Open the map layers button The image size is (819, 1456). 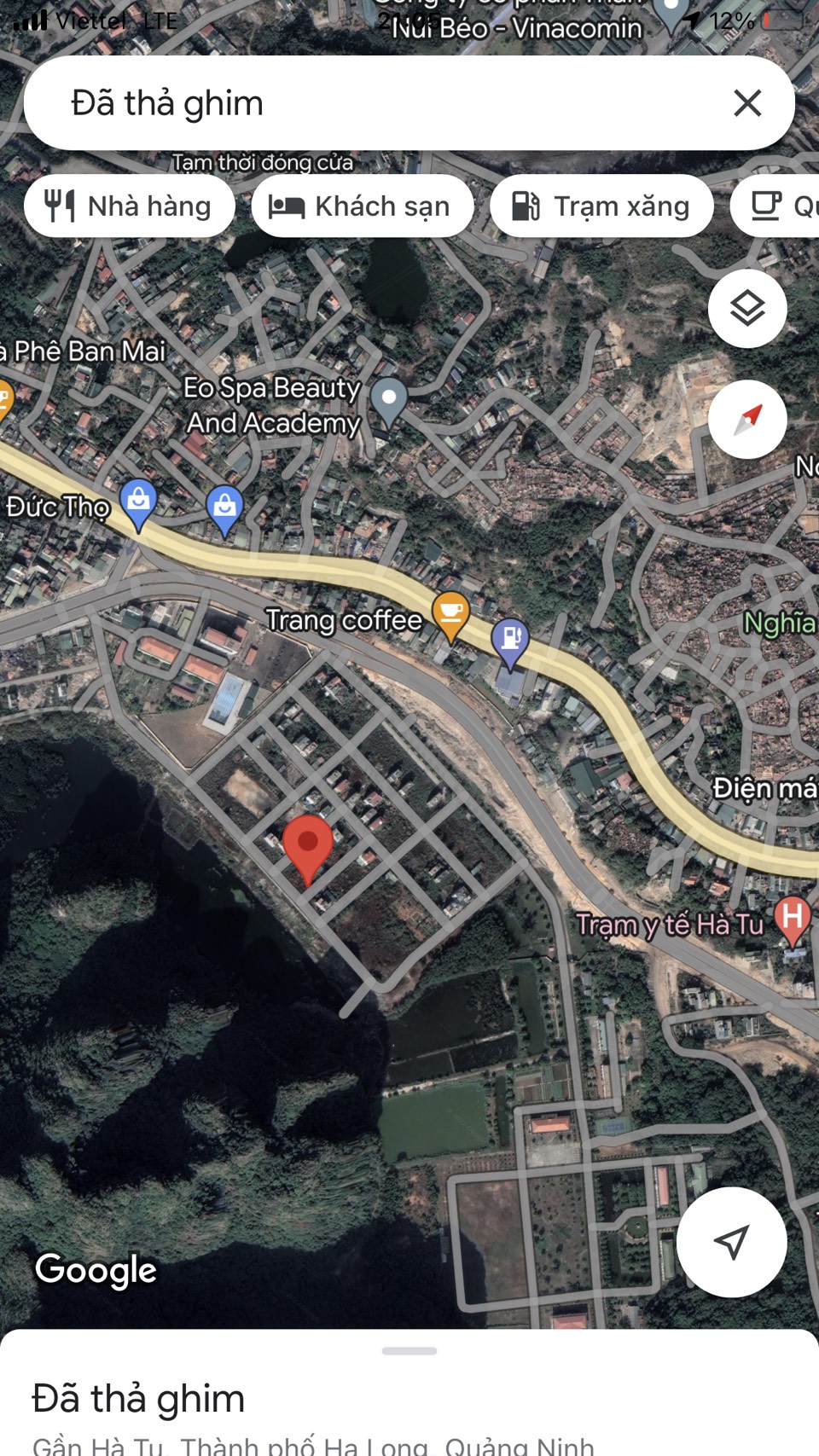tap(747, 309)
